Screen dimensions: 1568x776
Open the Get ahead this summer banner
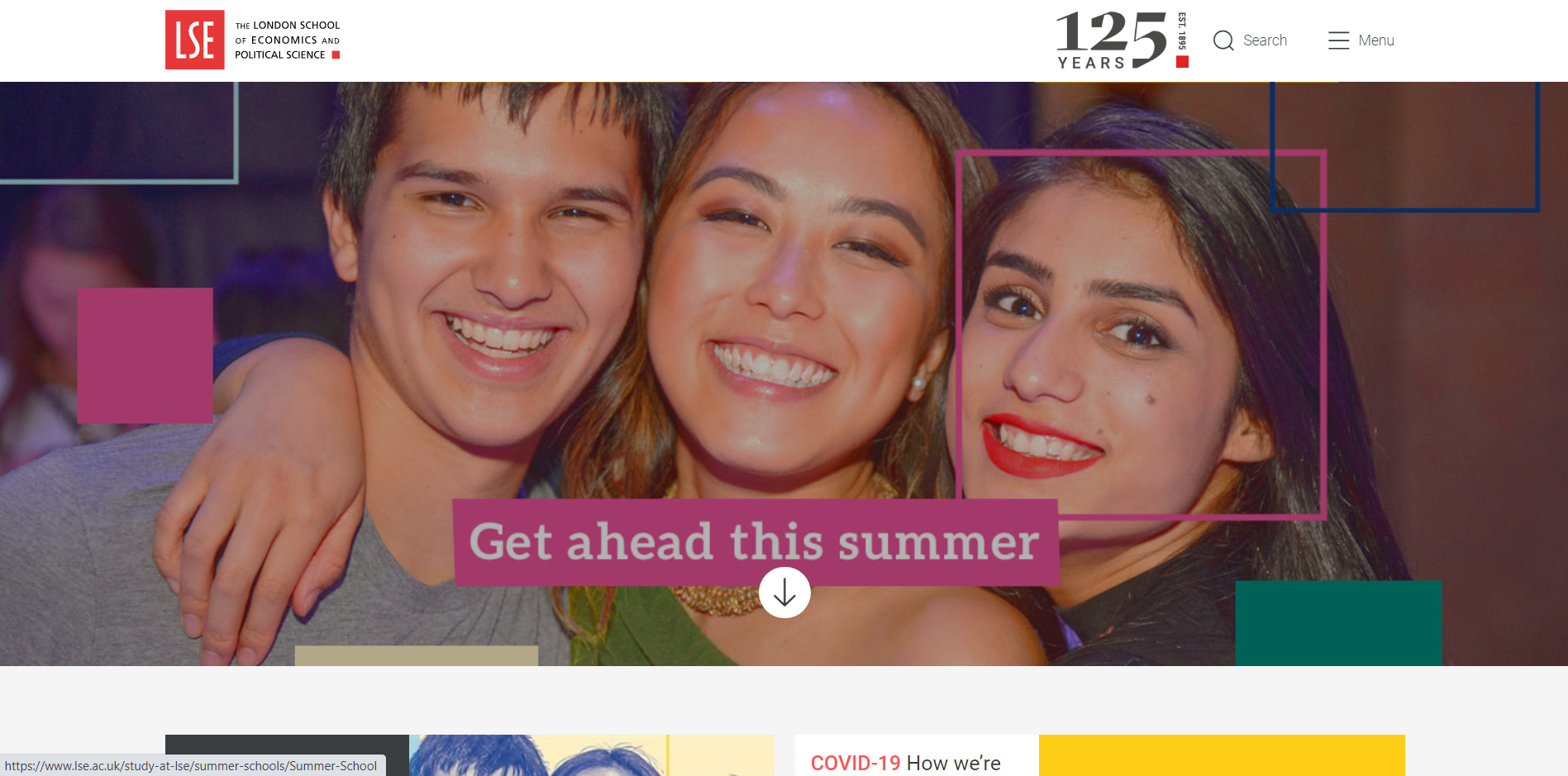[754, 541]
